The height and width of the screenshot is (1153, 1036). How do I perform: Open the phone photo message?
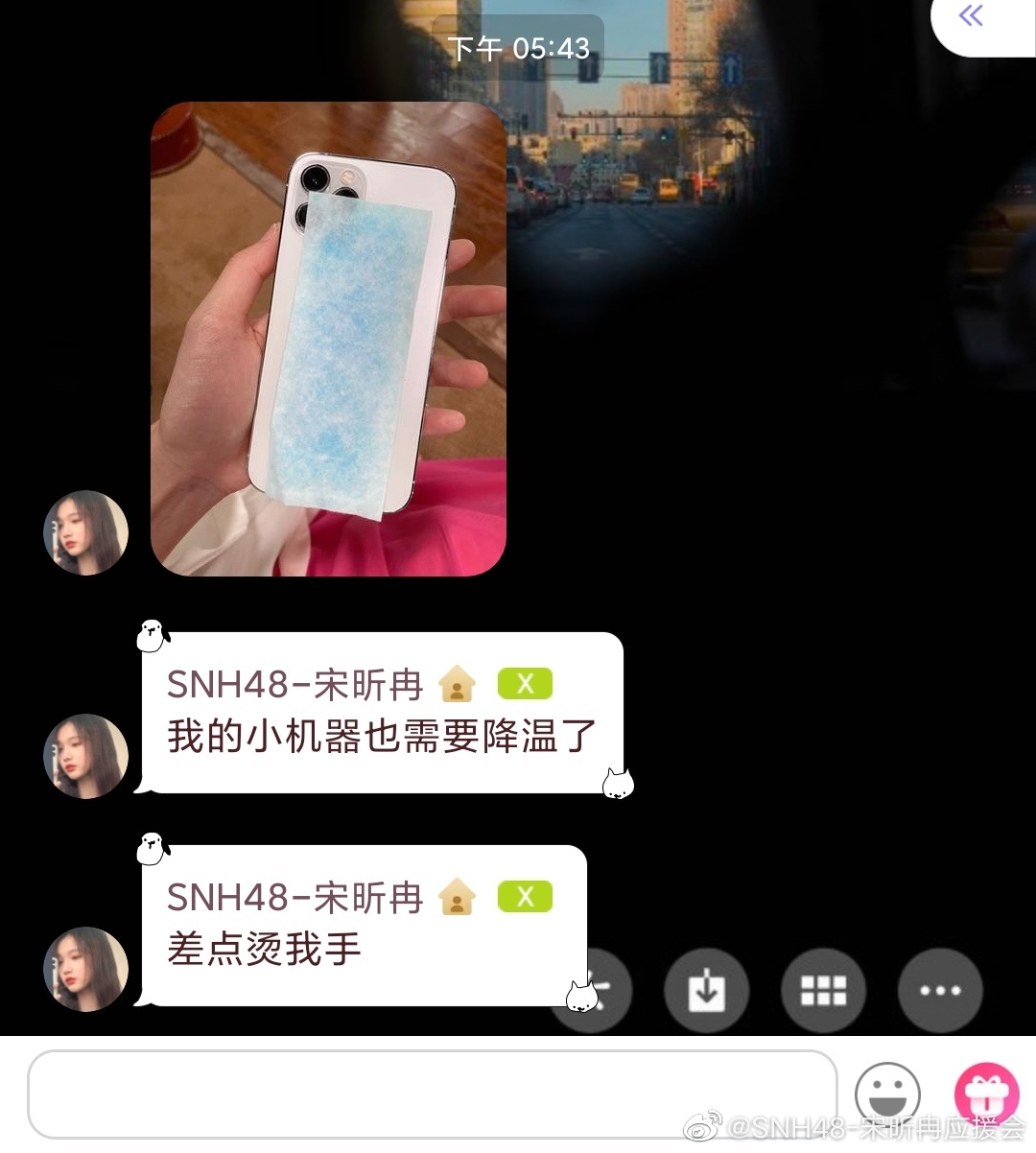pos(328,338)
